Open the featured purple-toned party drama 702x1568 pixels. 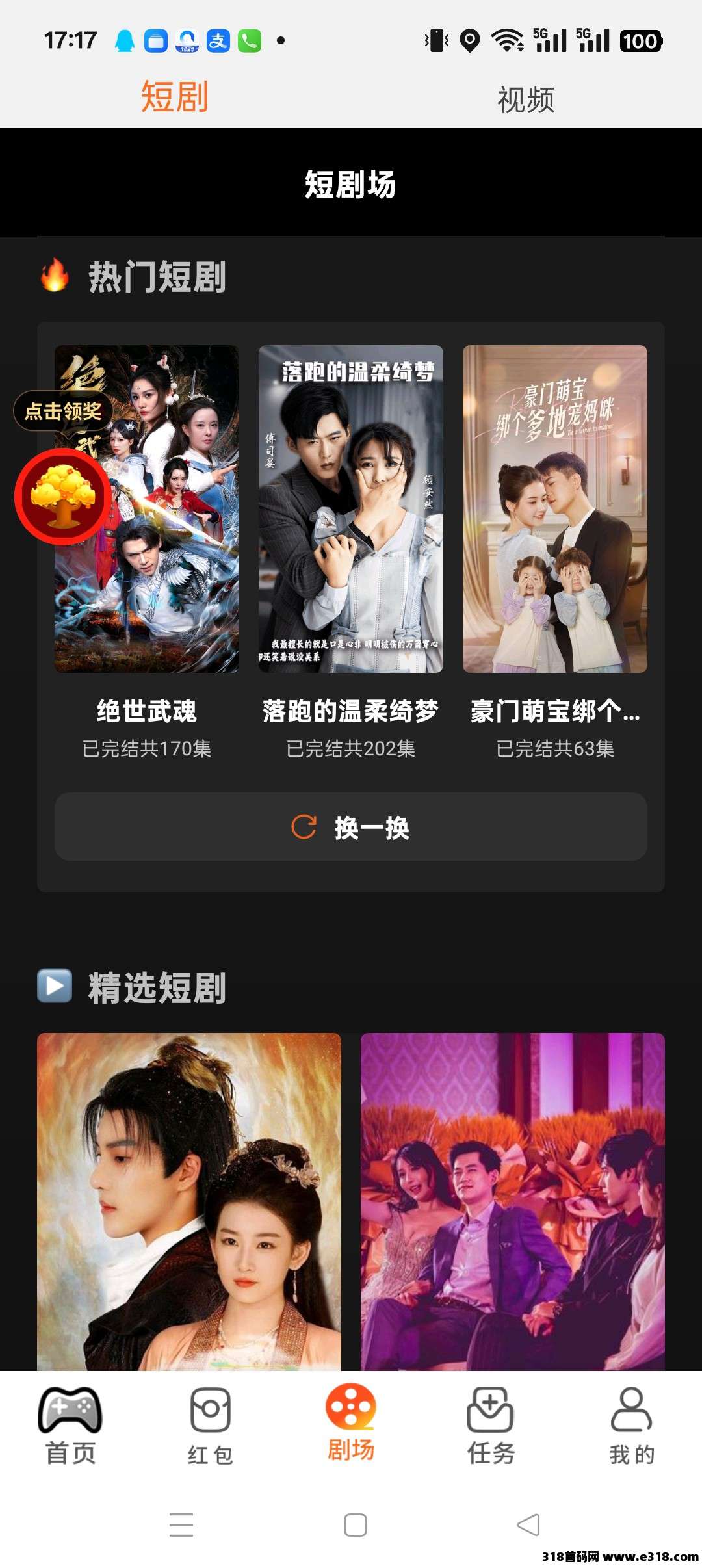[x=512, y=1201]
